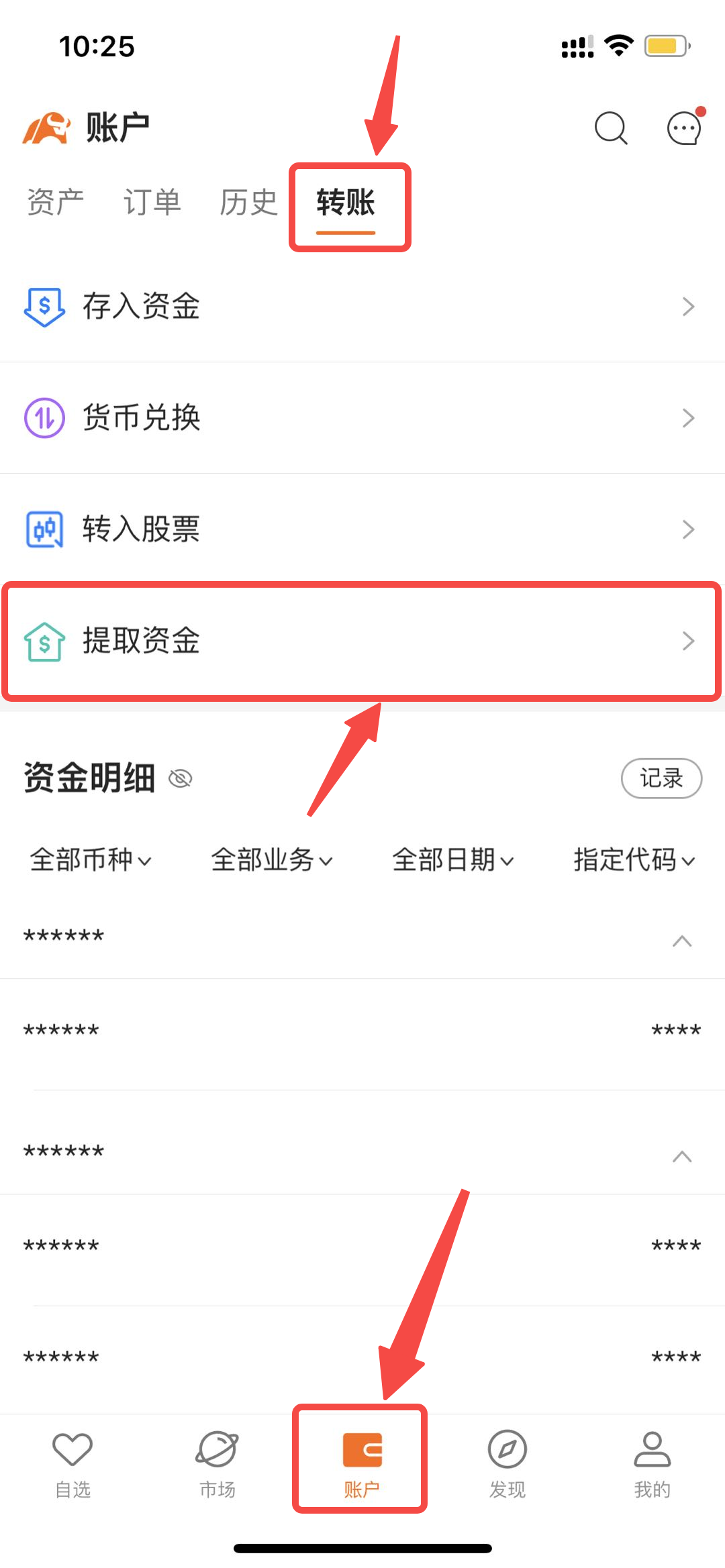Image resolution: width=725 pixels, height=1568 pixels.
Task: Open the messages chat bubble icon
Action: [683, 128]
